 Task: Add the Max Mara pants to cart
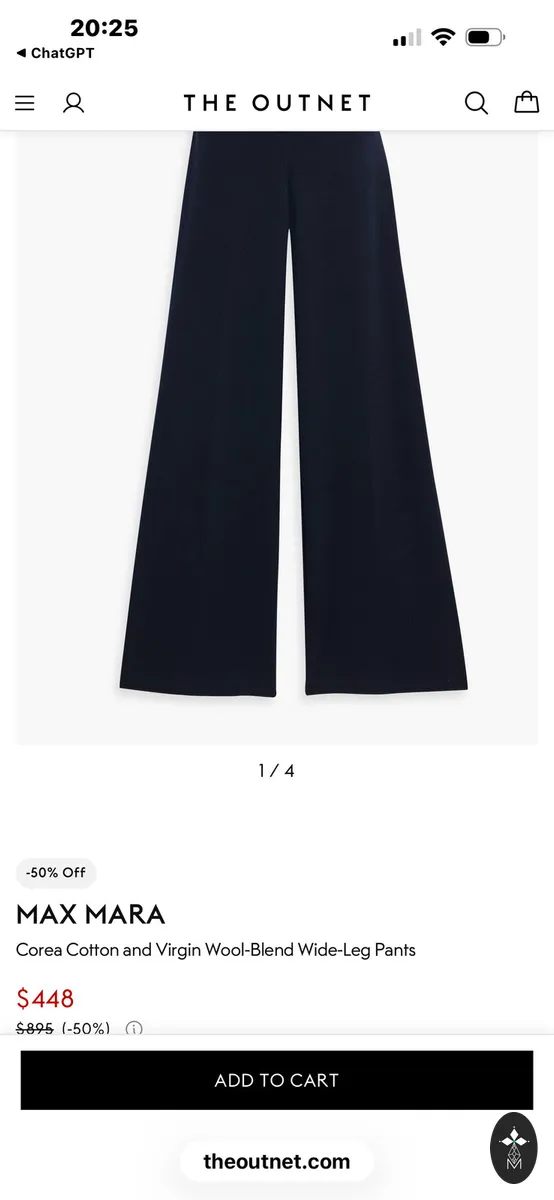[x=277, y=1080]
